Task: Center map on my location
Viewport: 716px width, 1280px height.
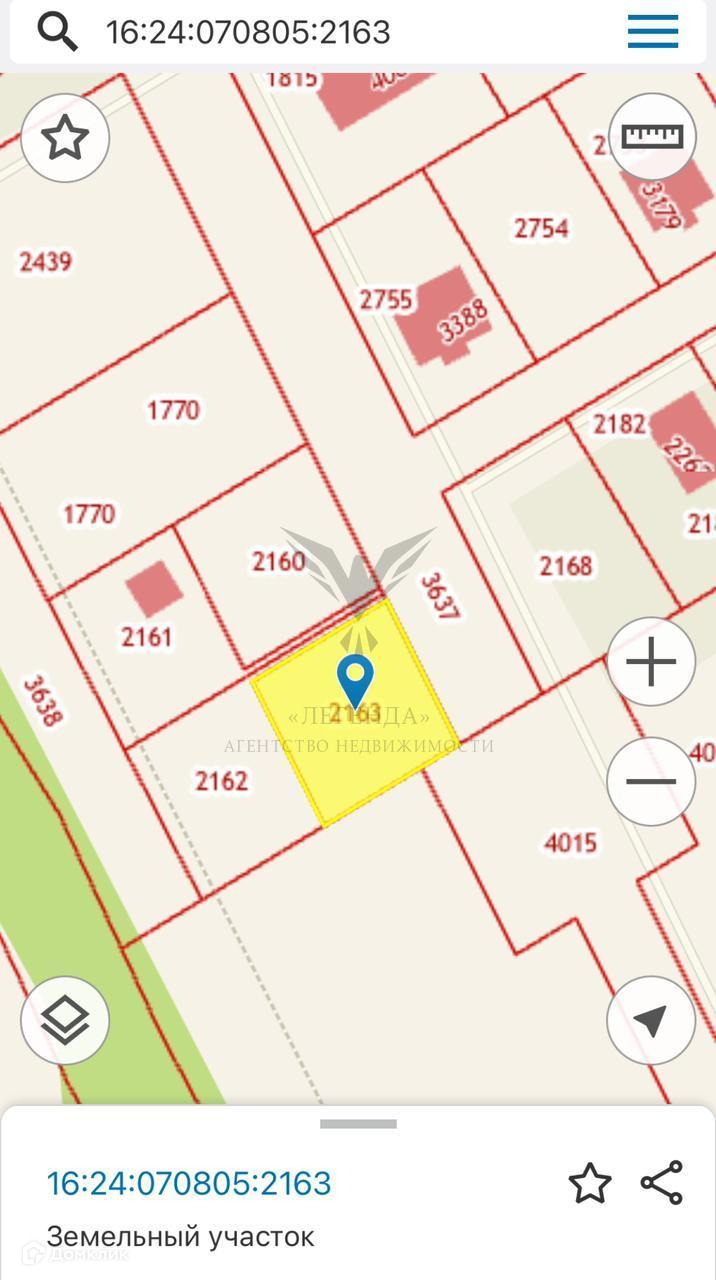Action: pos(651,1020)
